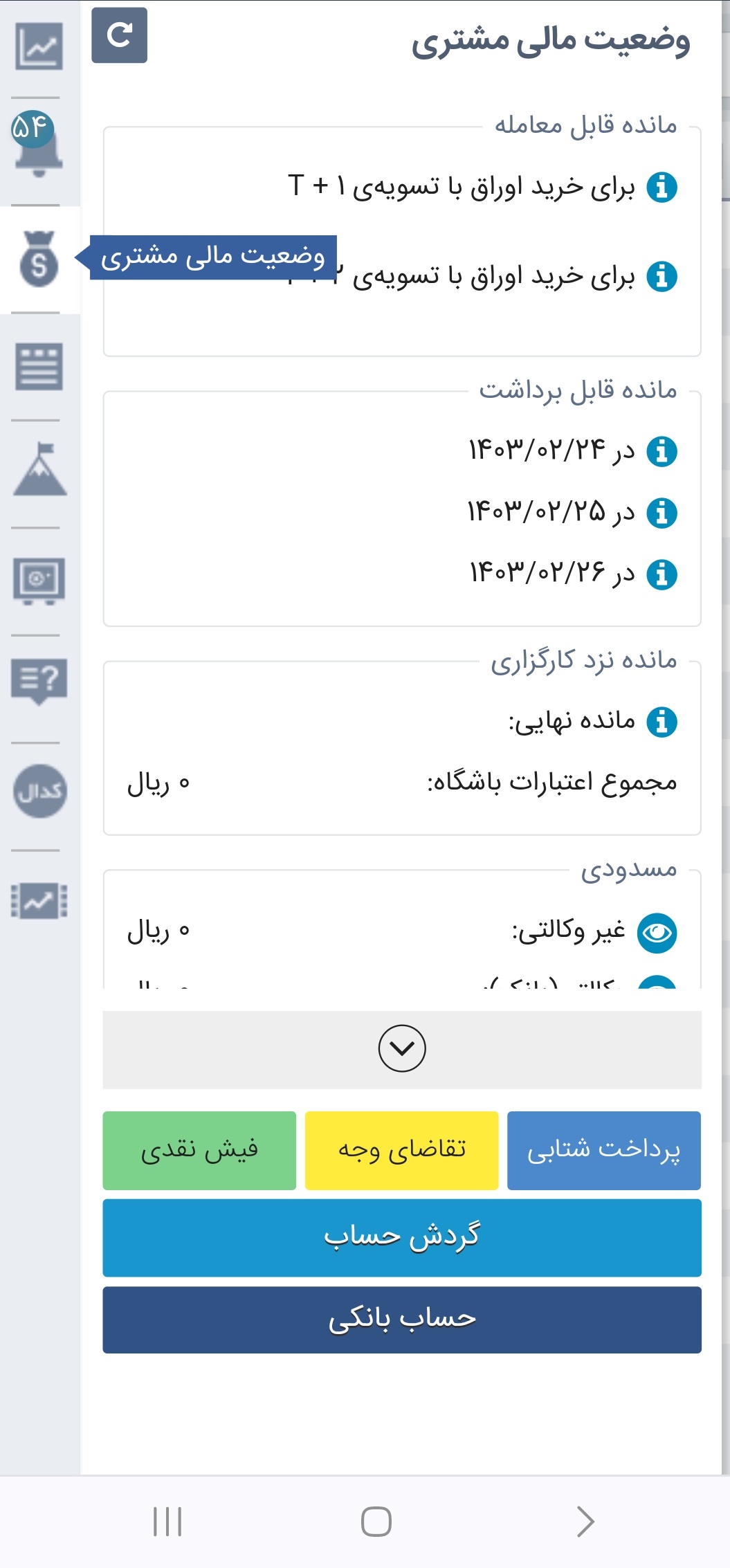This screenshot has width=730, height=1568.
Task: Tap the info icon beside ۱۴۰۳/۰۲/۲۶
Action: [661, 574]
